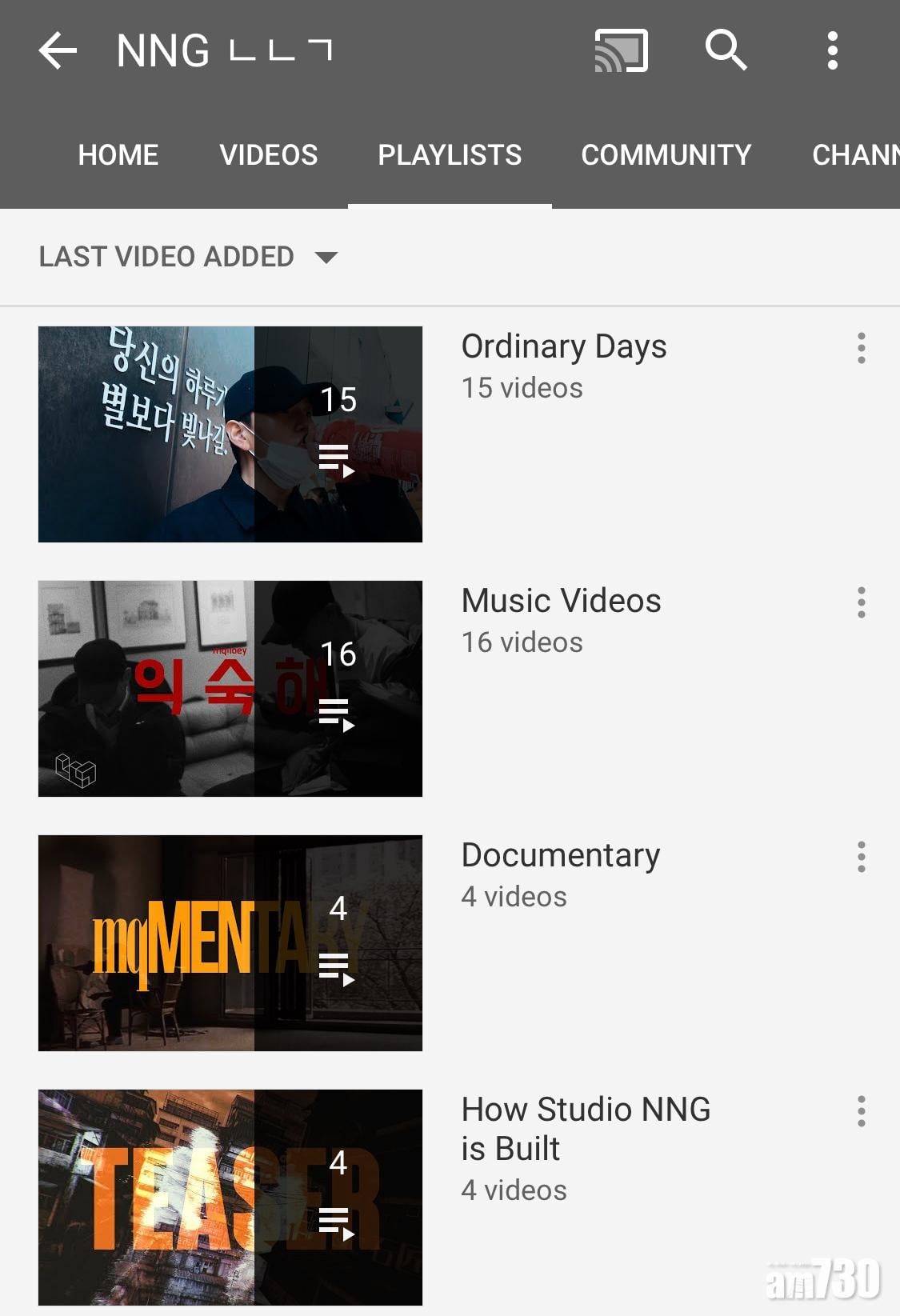Show options for How Studio NNG is Built

tap(861, 1111)
